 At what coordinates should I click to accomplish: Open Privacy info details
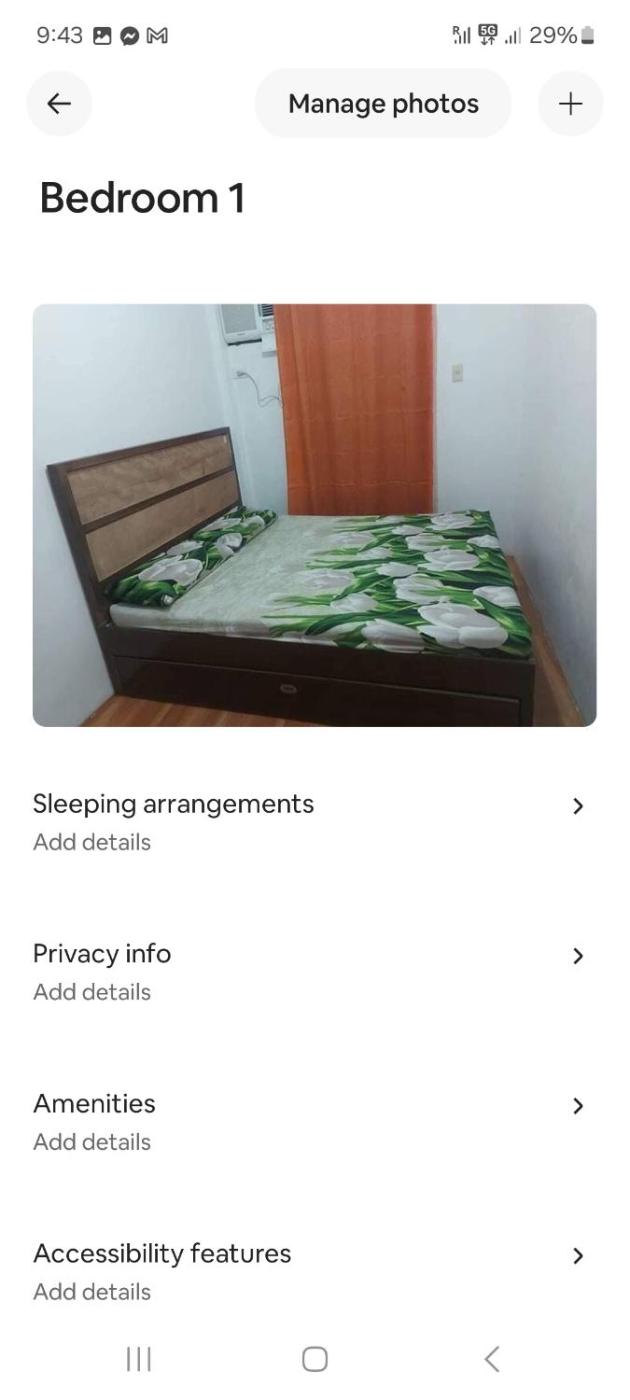coord(310,971)
